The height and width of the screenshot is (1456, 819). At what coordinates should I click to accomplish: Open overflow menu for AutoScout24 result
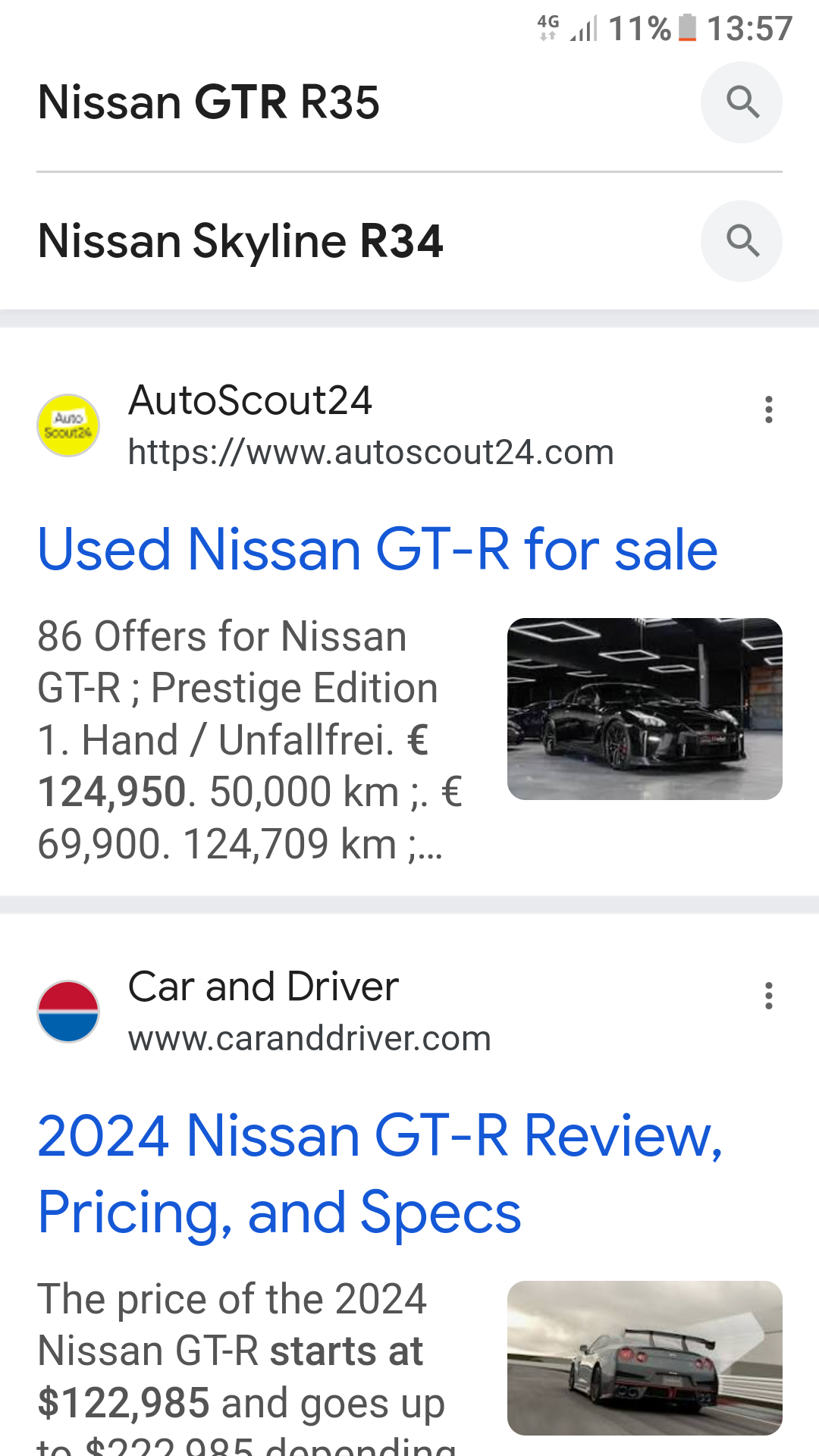coord(768,409)
